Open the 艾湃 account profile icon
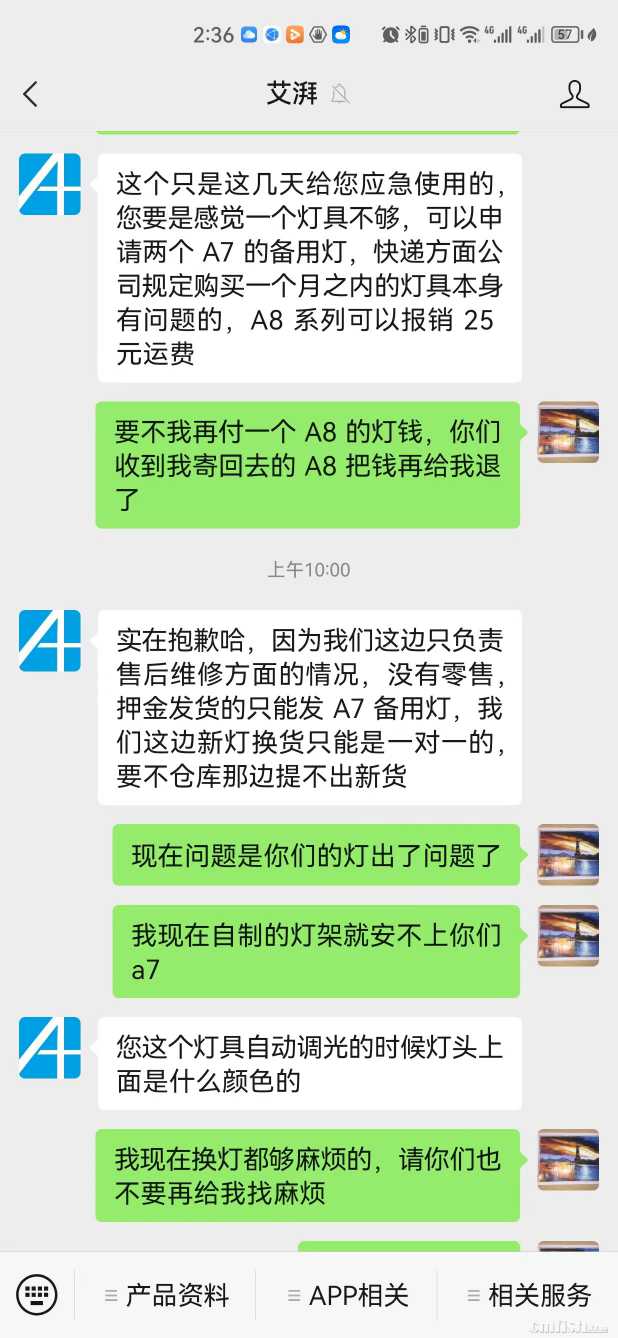The width and height of the screenshot is (618, 1338). pos(574,94)
